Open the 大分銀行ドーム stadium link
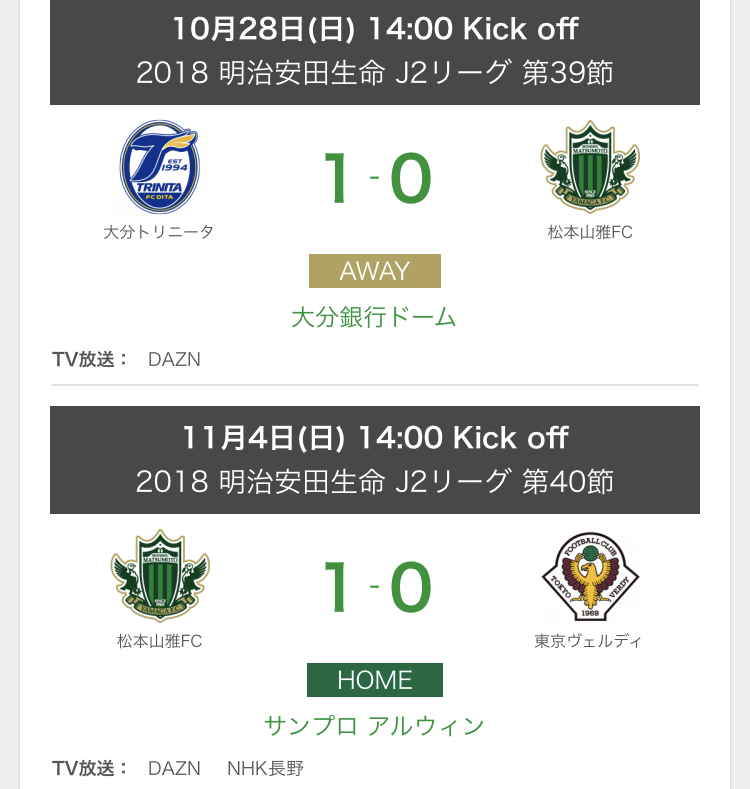Viewport: 750px width, 789px height. tap(374, 318)
